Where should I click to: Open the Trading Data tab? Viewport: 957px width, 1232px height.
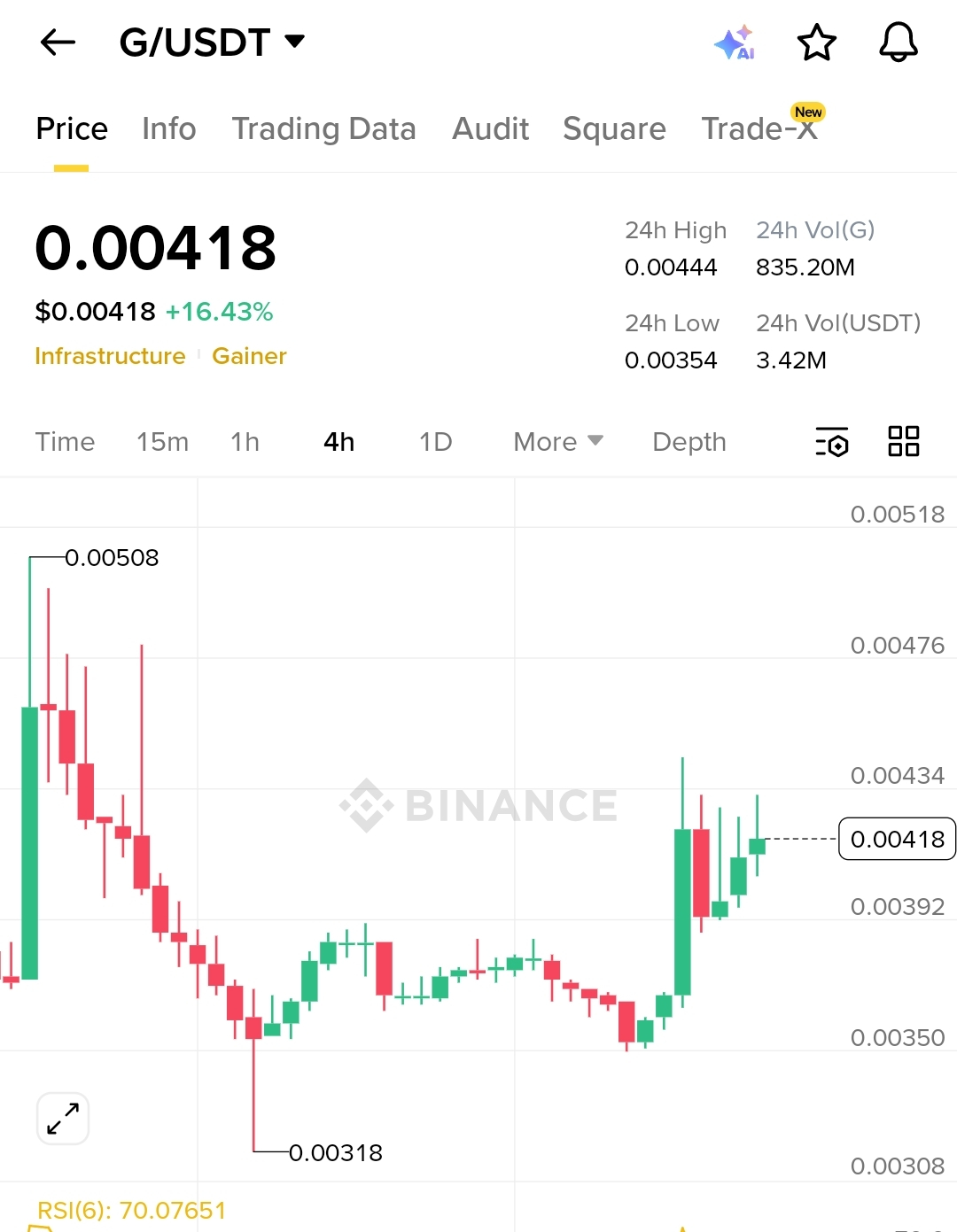[323, 128]
